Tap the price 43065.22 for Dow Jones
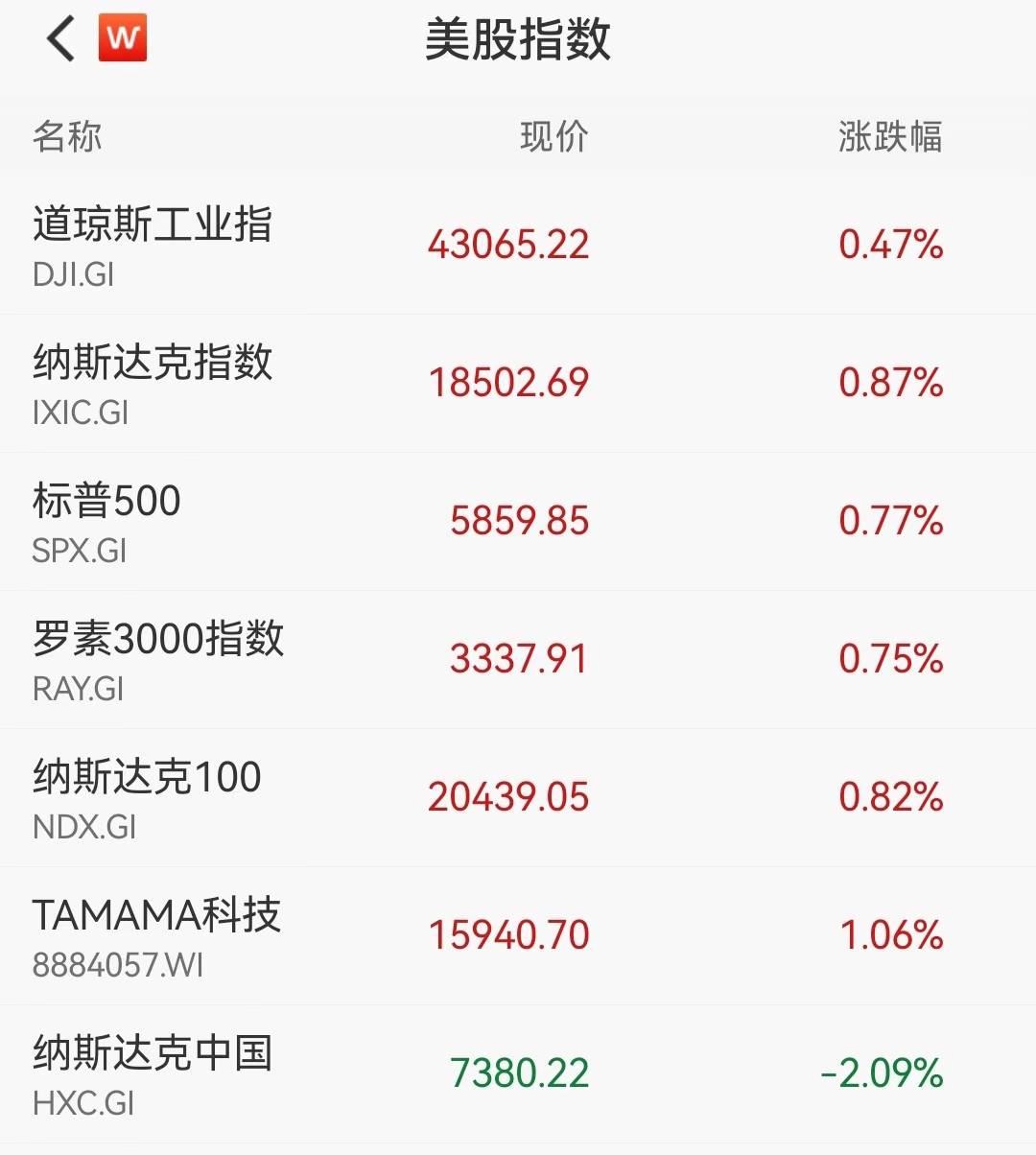 [506, 244]
